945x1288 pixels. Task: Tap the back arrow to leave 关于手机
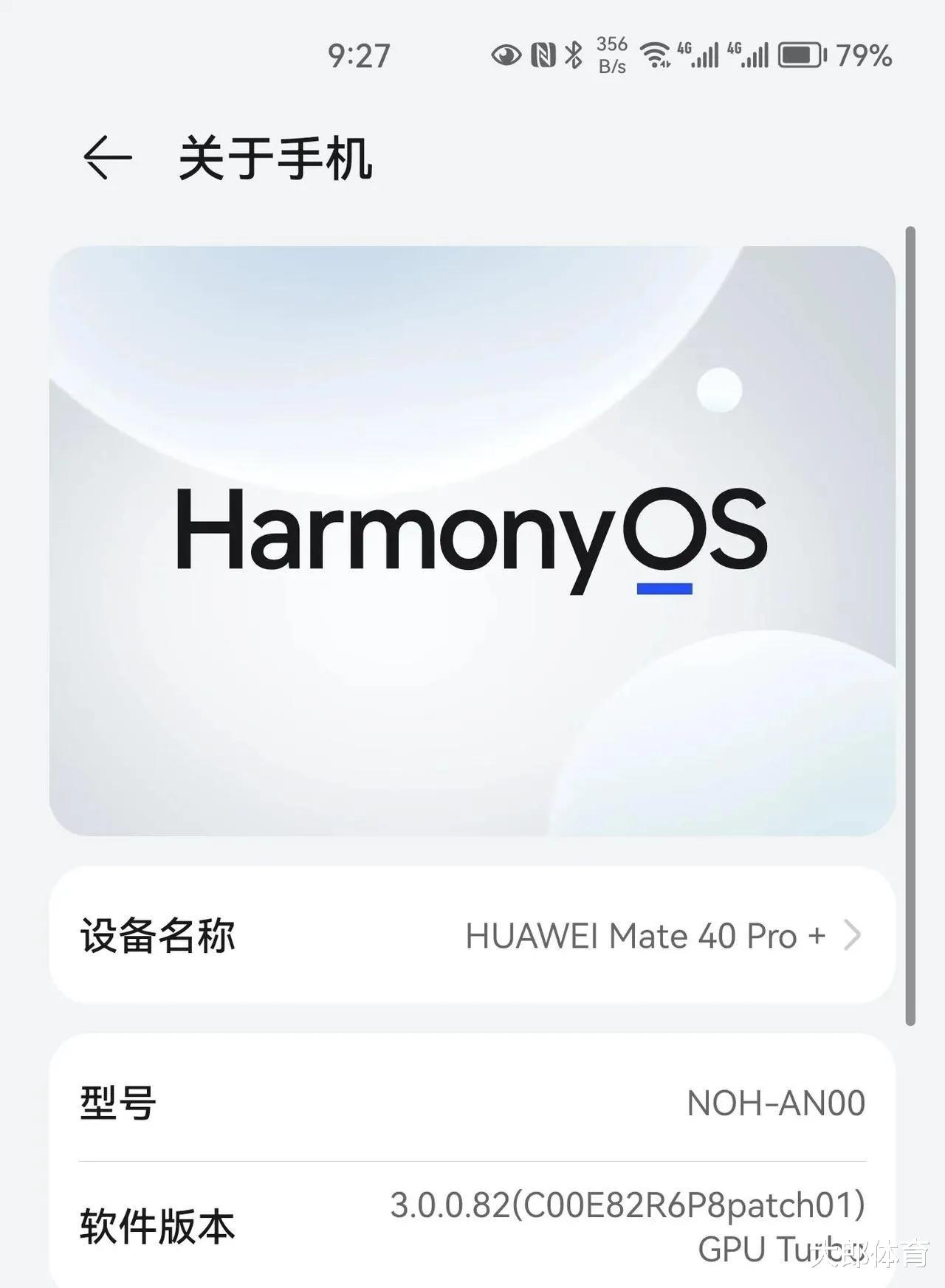click(x=106, y=157)
